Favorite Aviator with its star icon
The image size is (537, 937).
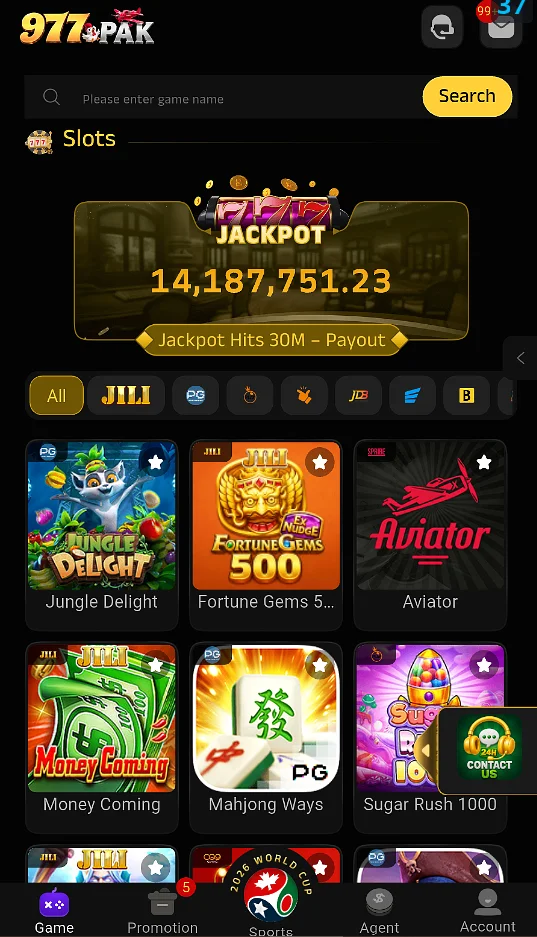click(x=484, y=462)
